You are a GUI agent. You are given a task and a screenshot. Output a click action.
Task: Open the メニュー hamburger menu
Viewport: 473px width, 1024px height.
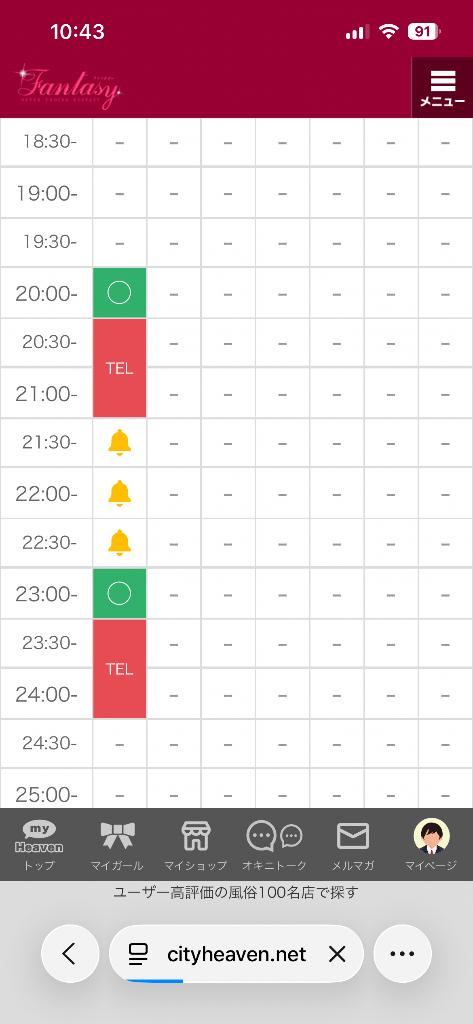click(x=442, y=87)
